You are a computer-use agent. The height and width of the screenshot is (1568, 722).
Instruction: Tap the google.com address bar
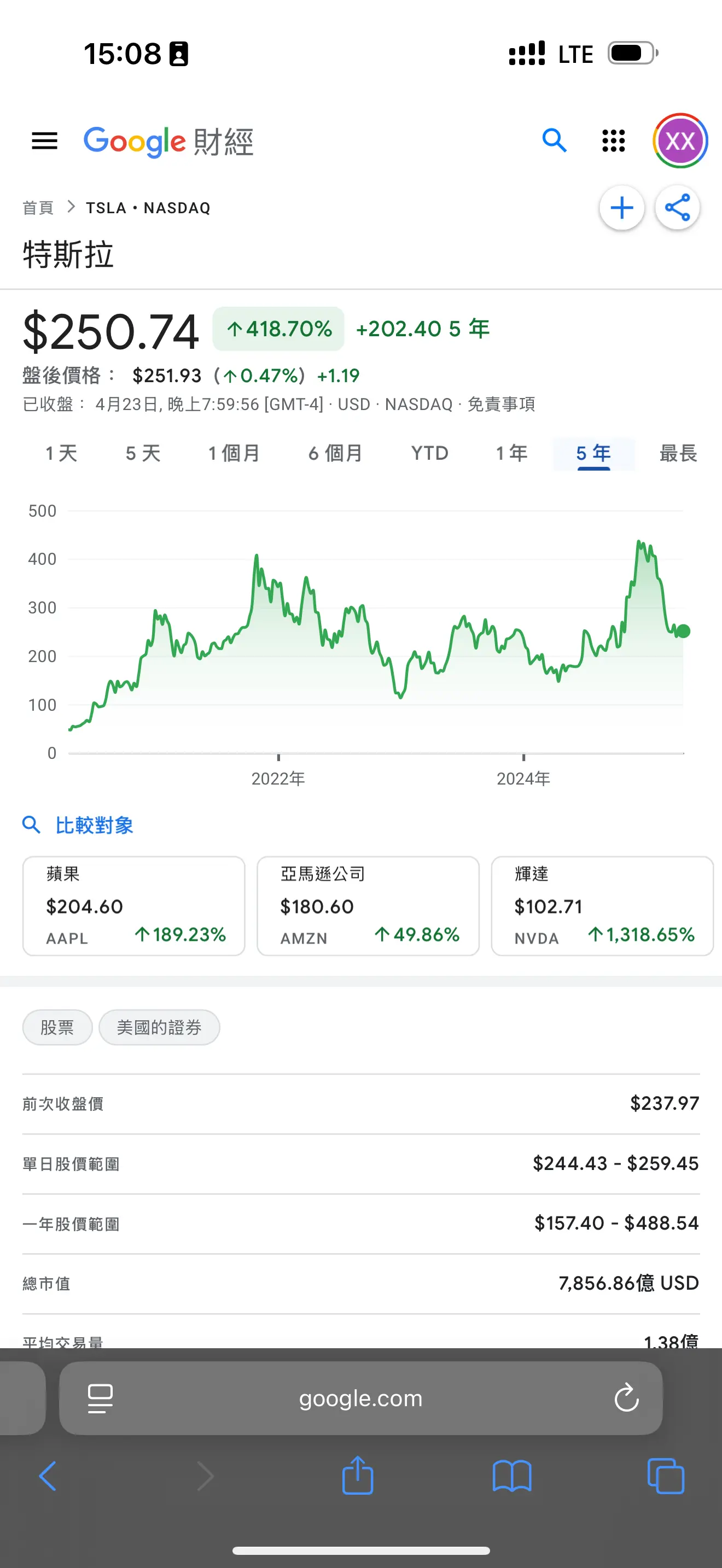[x=360, y=1398]
